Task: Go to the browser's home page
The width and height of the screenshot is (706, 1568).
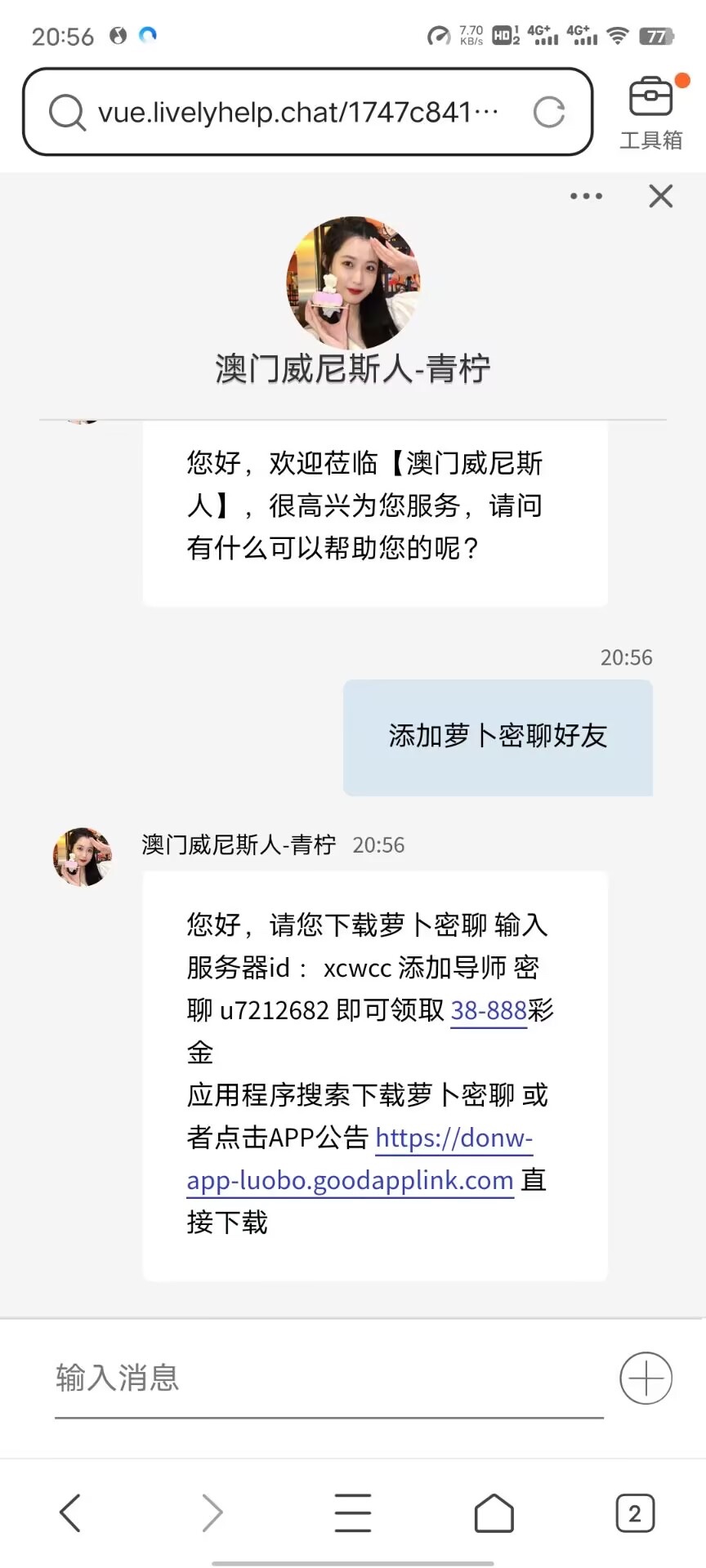Action: pyautogui.click(x=494, y=1512)
